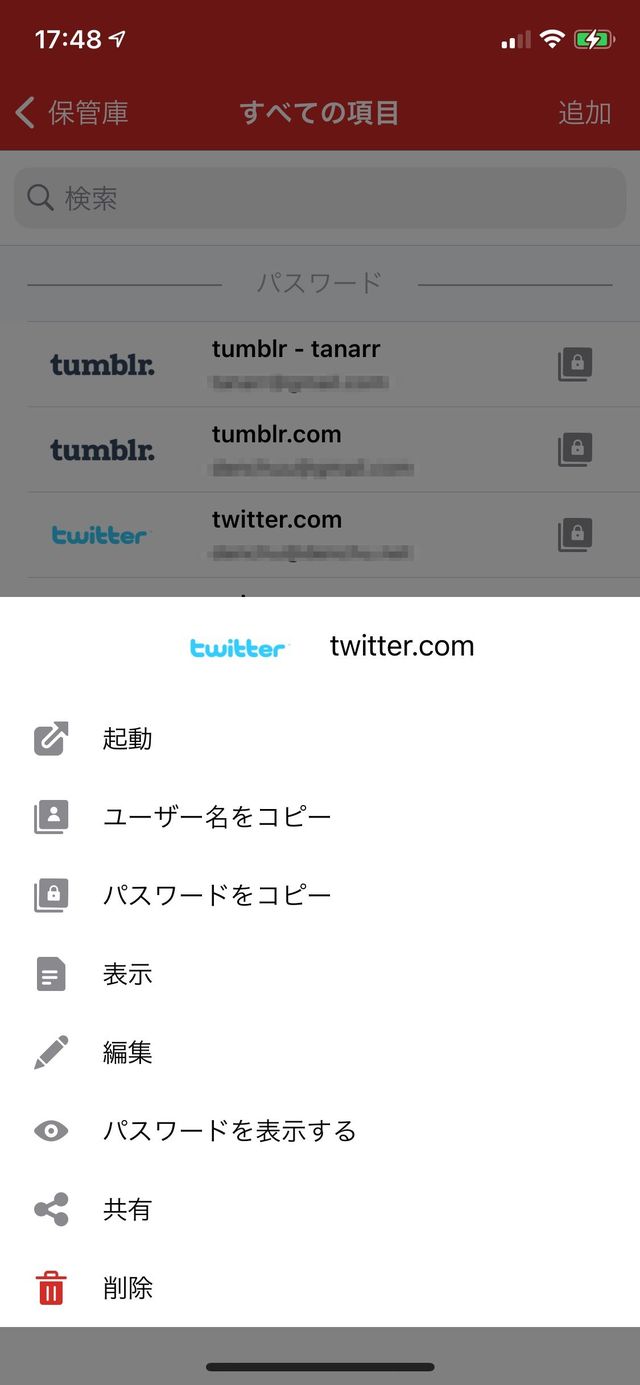
Task: Tap 編集 to edit the entry
Action: click(x=320, y=1052)
